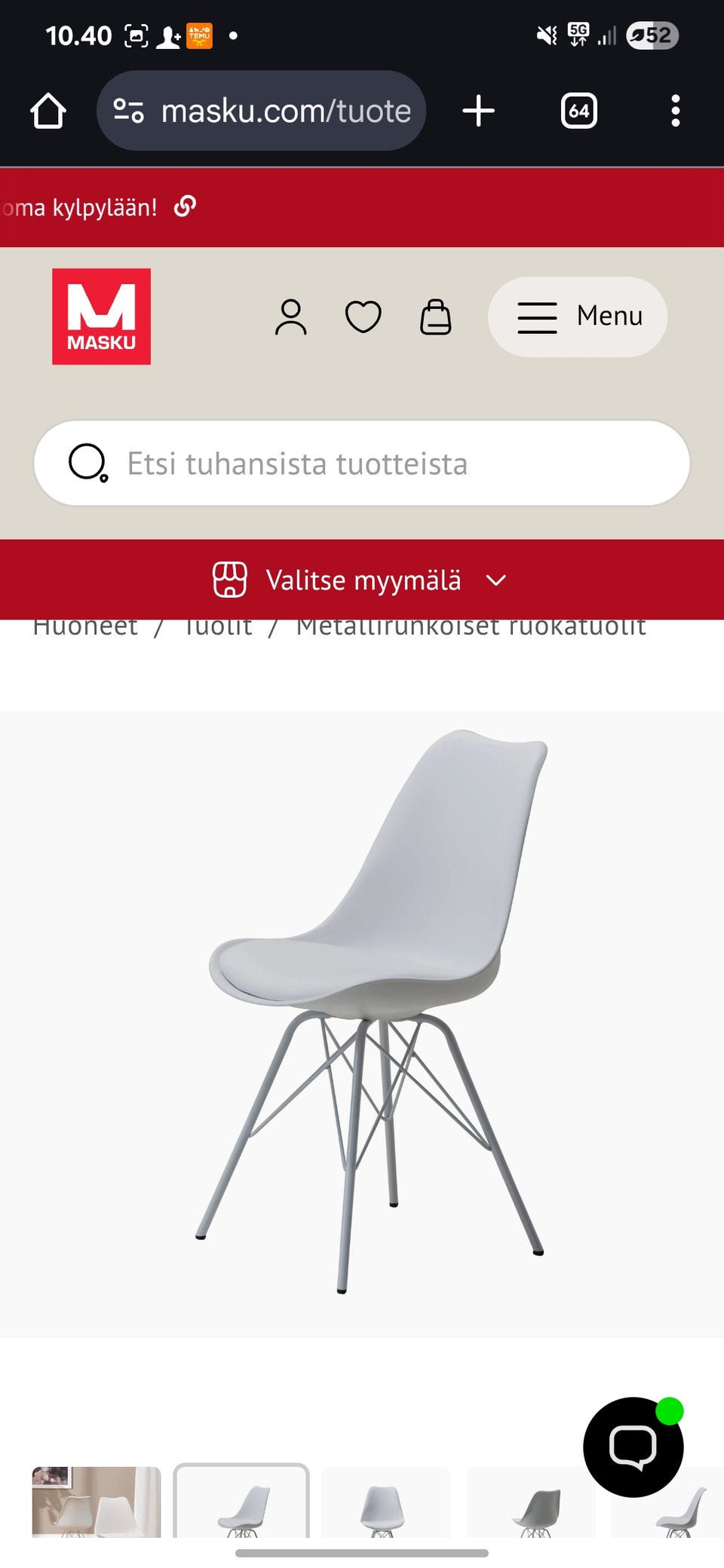Screen dimensions: 724x1568
Task: Tap the masku.com address bar
Action: pos(287,110)
